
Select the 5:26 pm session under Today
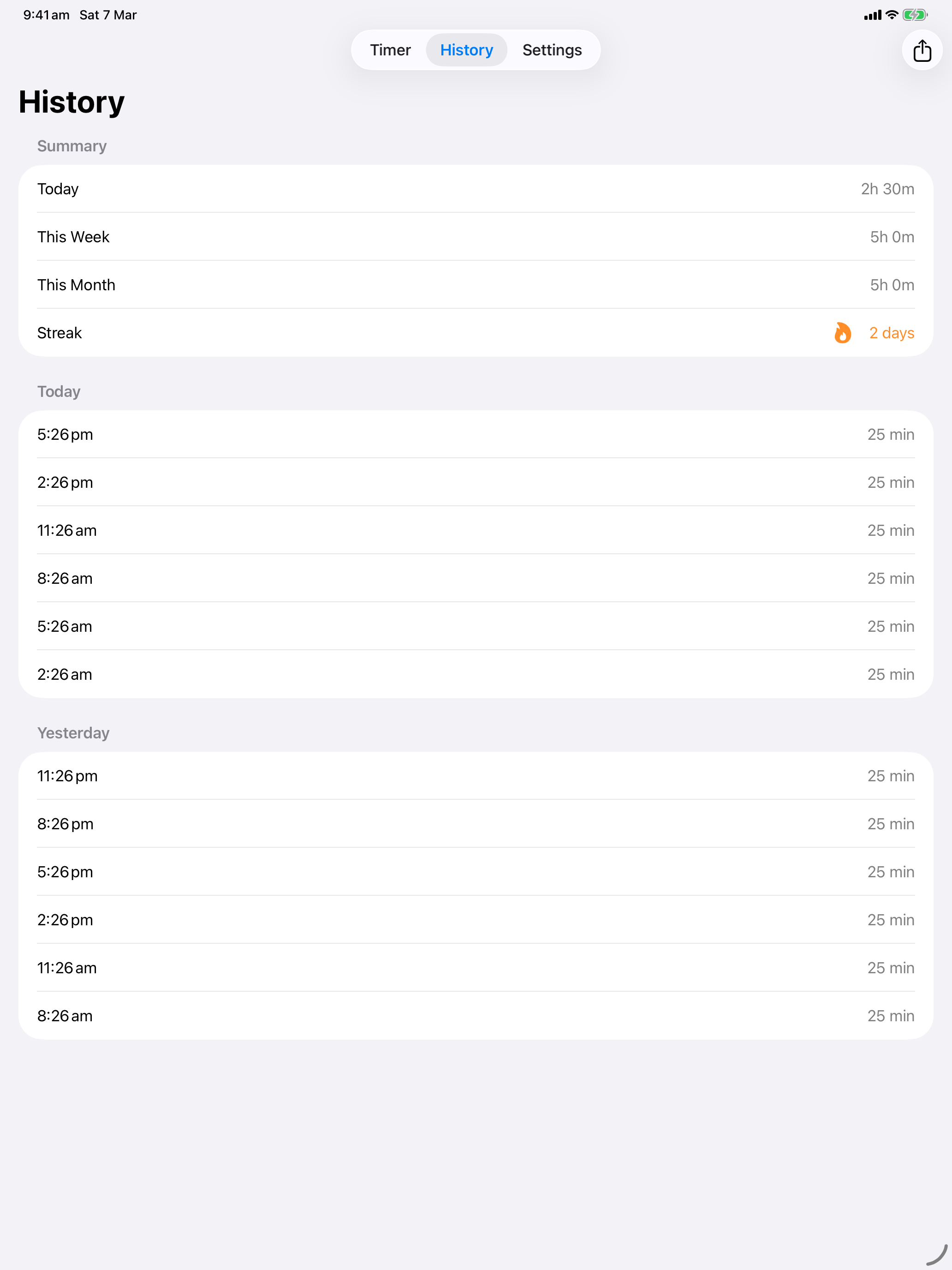476,435
